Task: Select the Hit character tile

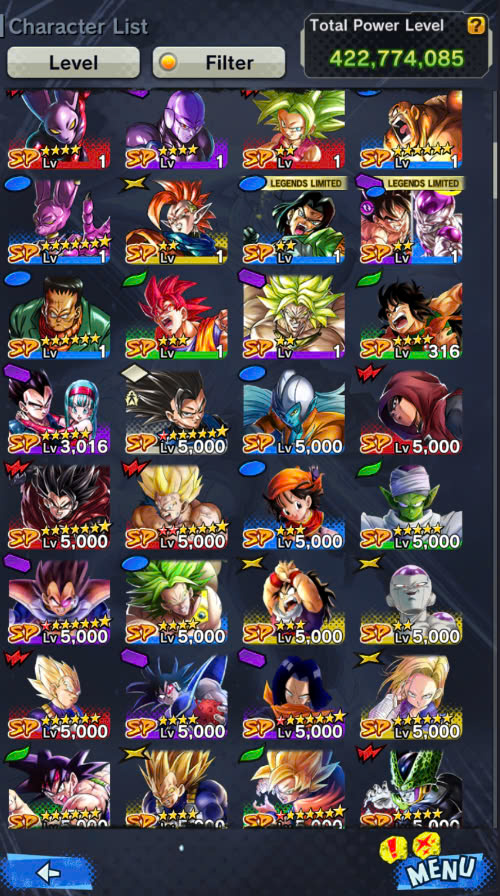Action: coord(176,129)
